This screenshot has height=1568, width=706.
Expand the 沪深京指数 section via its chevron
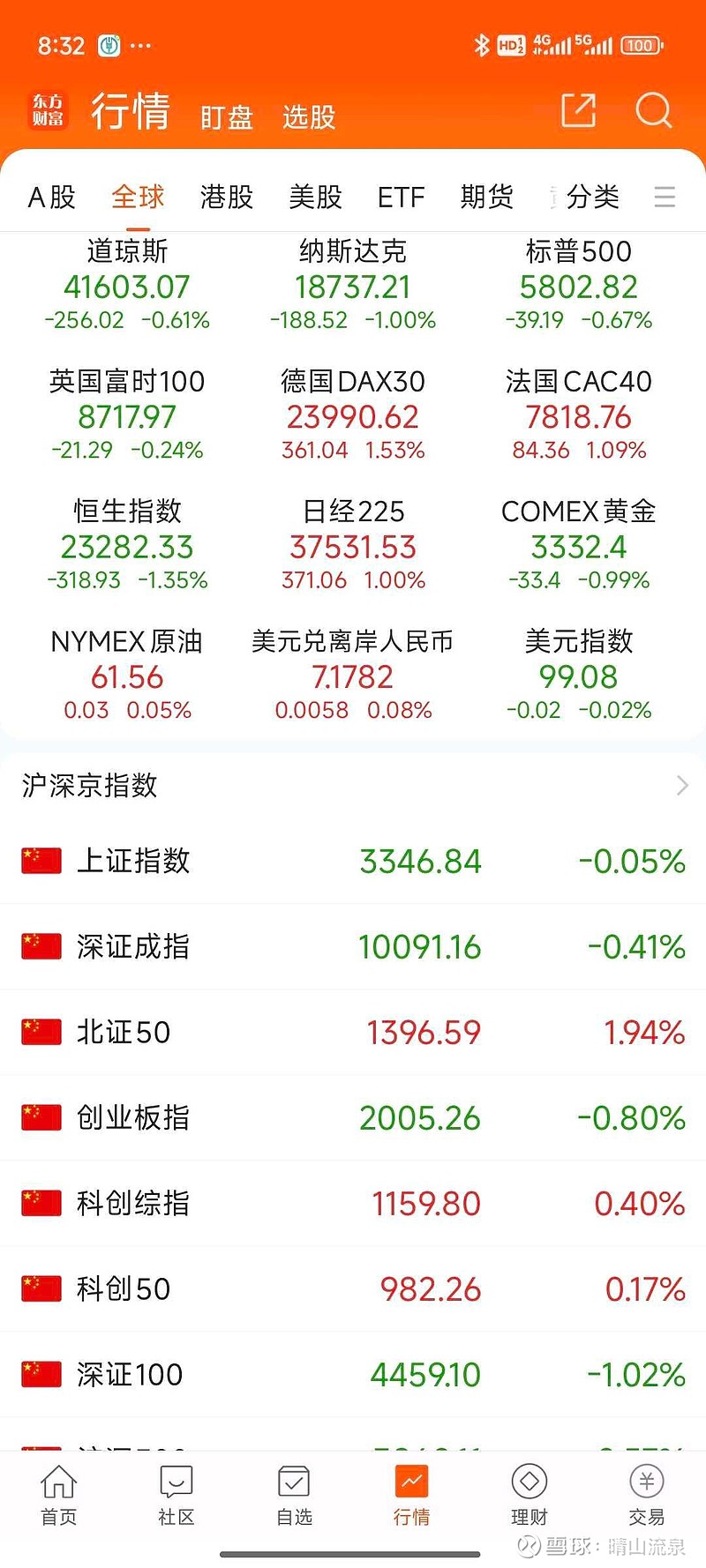[x=680, y=785]
